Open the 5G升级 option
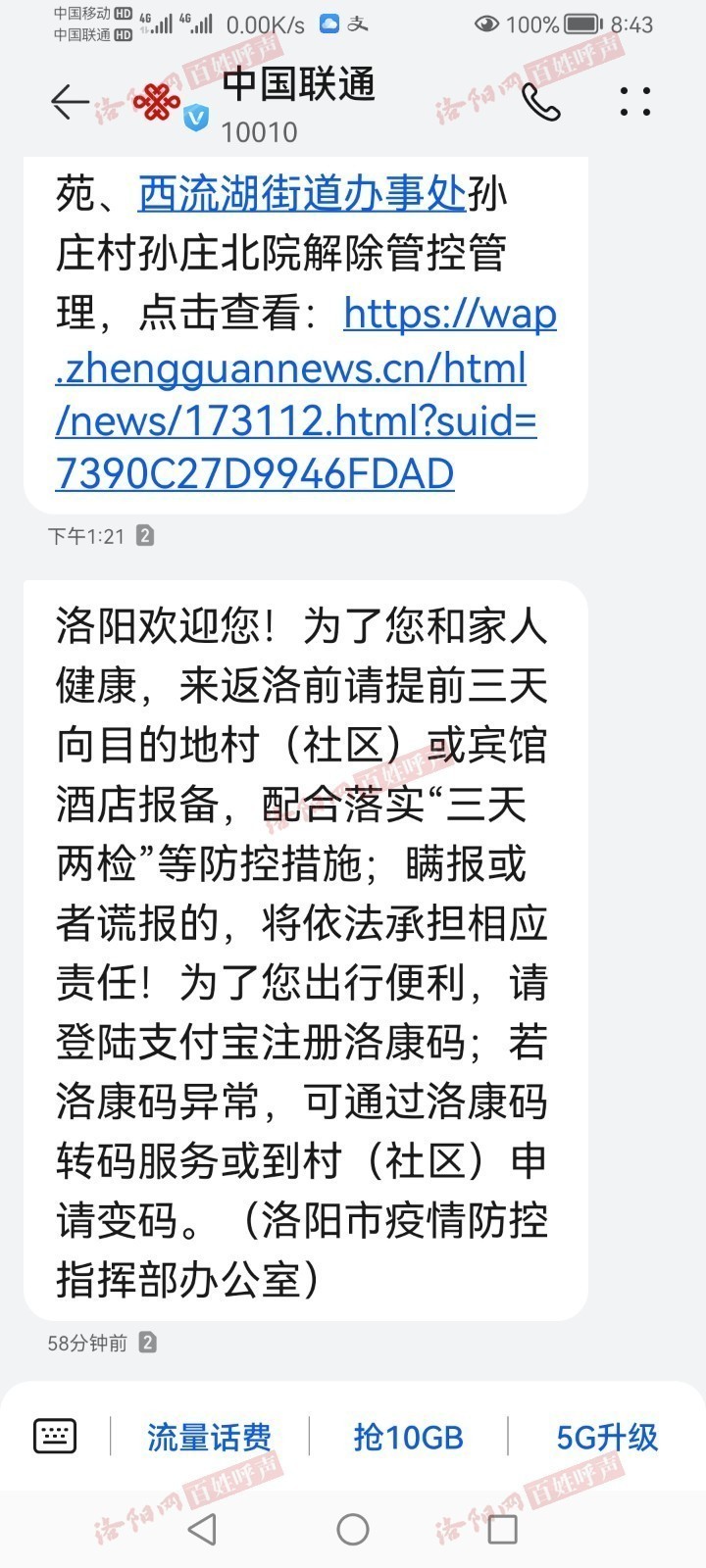706x1568 pixels. 607,1437
